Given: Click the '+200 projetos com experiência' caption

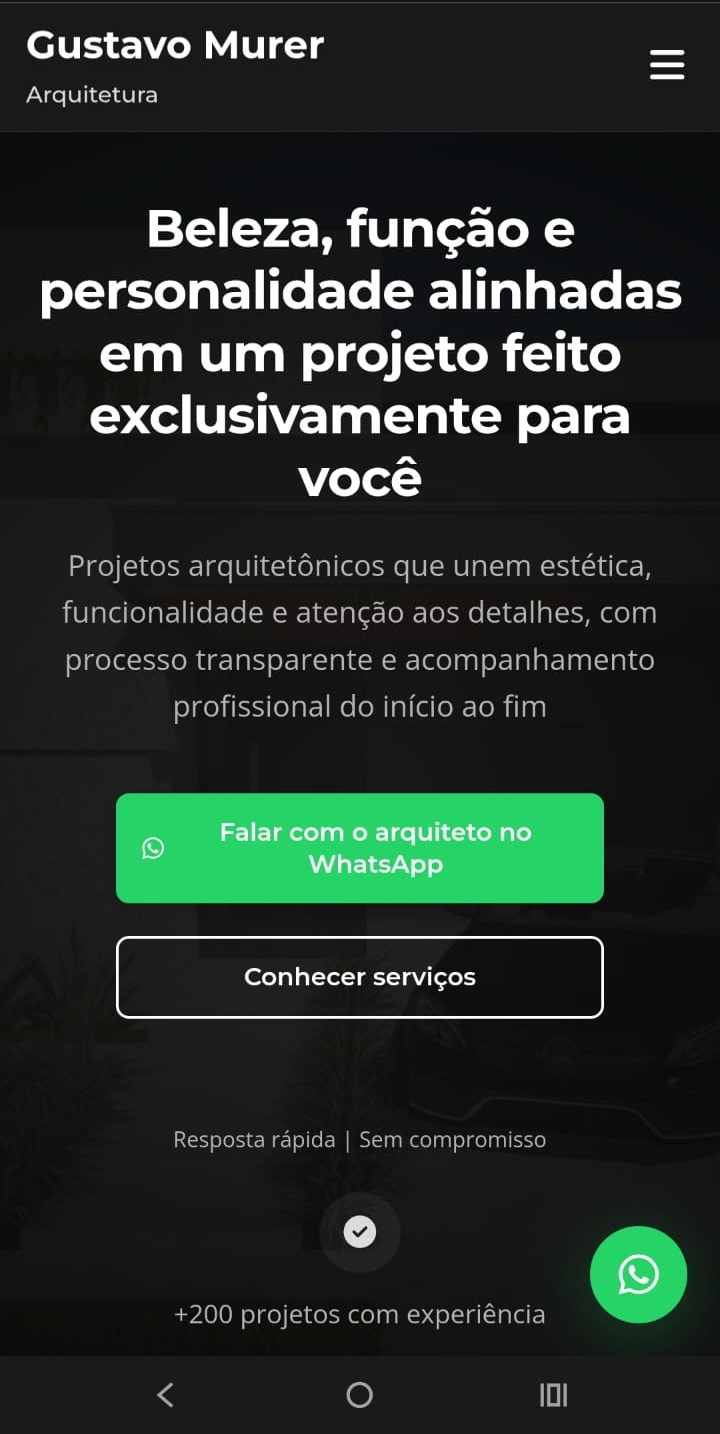Looking at the screenshot, I should coord(360,1314).
